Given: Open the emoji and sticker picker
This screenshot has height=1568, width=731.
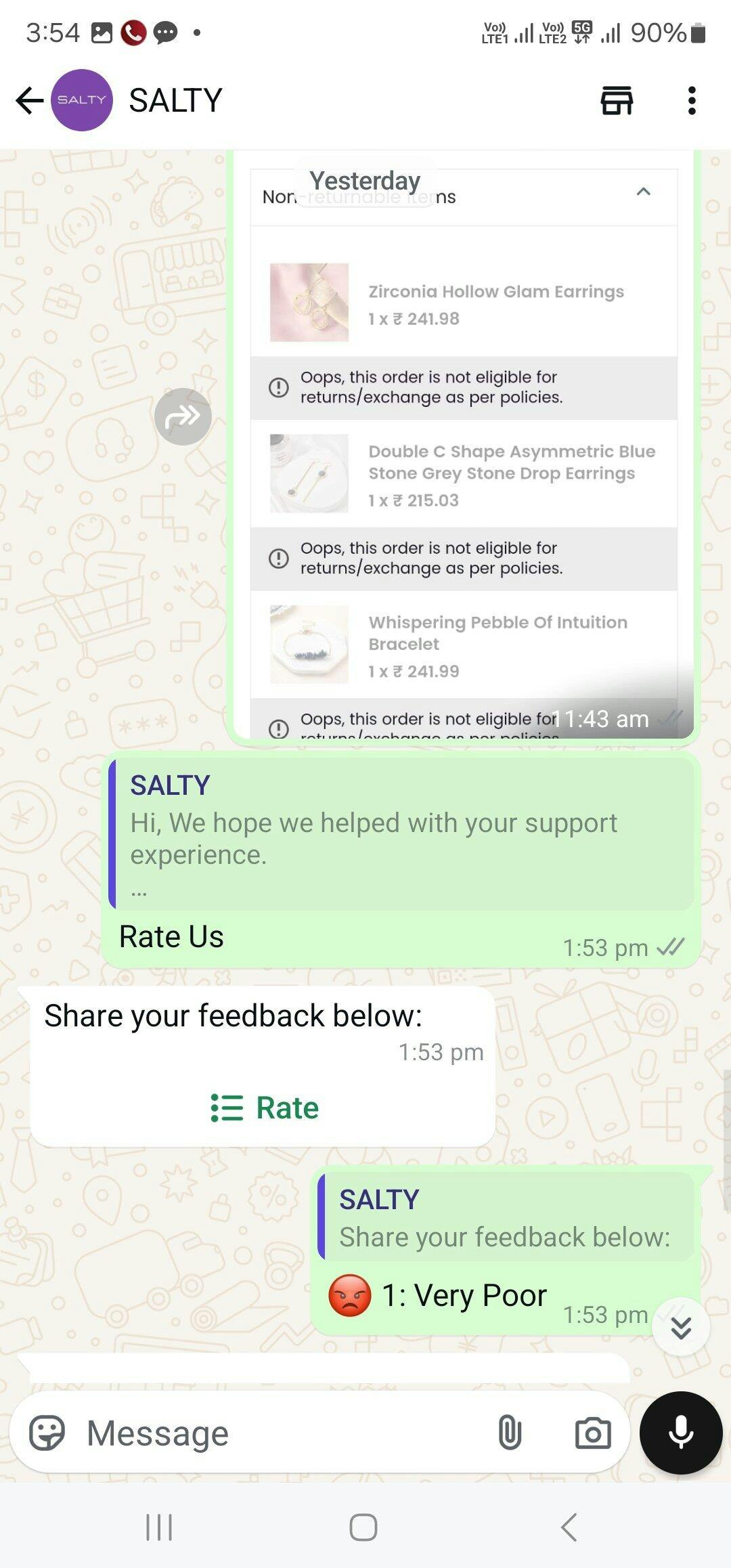Looking at the screenshot, I should [x=47, y=1433].
